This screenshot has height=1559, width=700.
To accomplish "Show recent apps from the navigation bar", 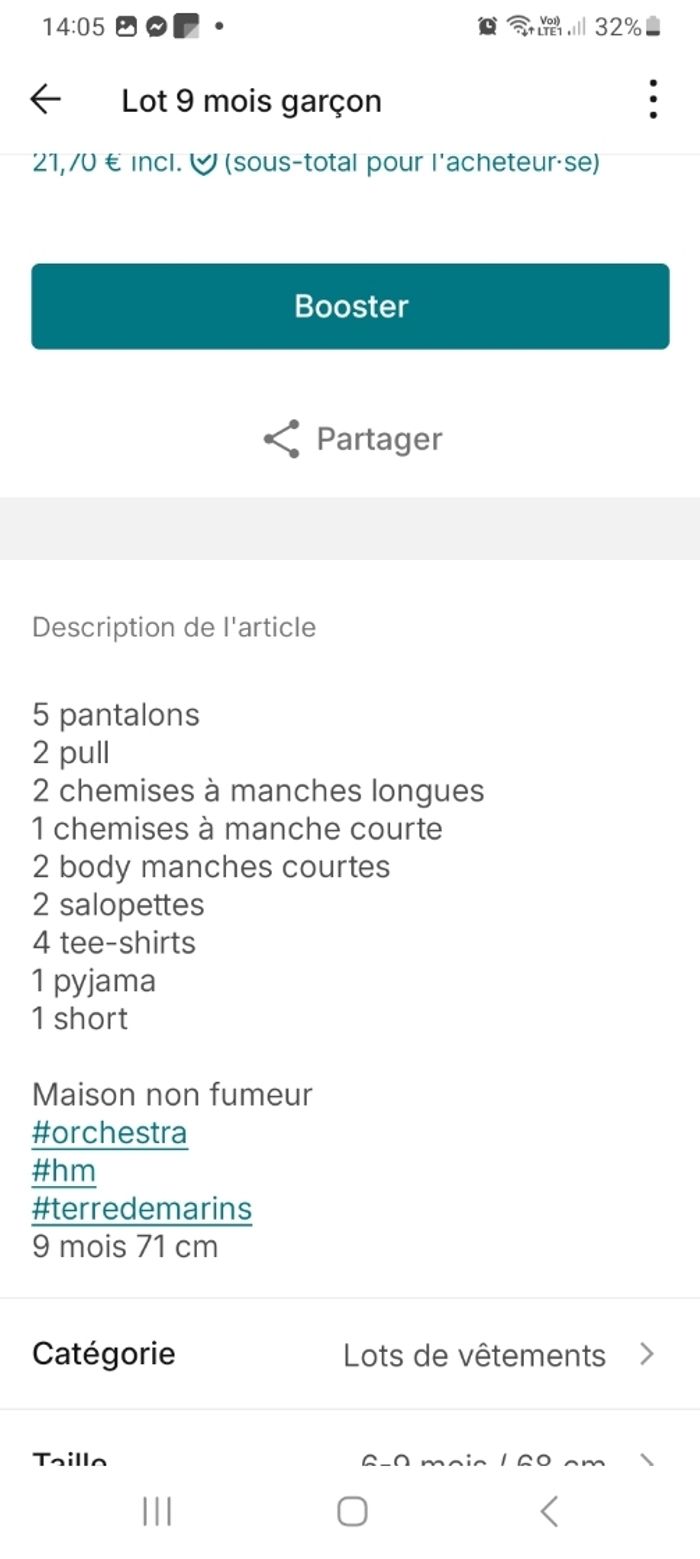I will [157, 1511].
